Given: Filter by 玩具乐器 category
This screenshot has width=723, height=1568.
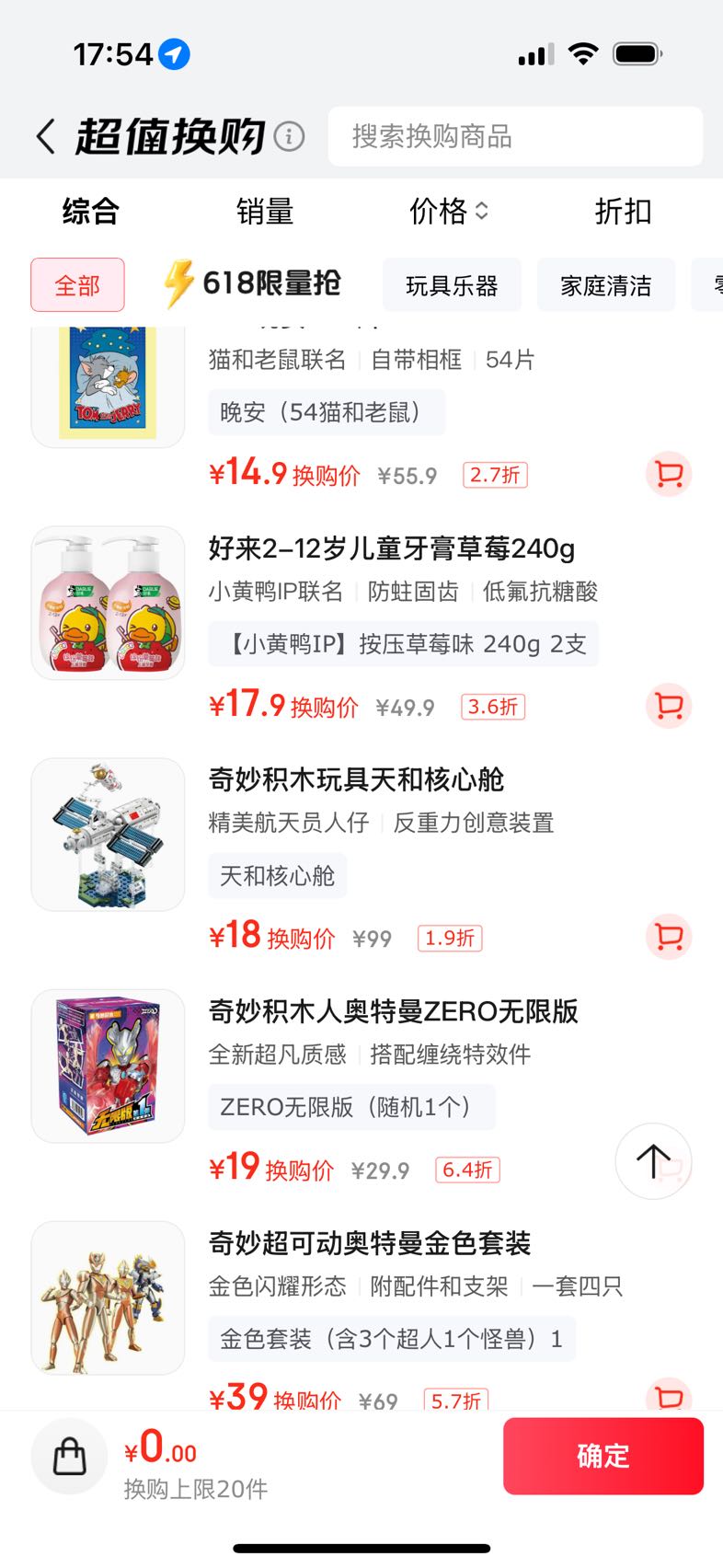Looking at the screenshot, I should pyautogui.click(x=452, y=285).
